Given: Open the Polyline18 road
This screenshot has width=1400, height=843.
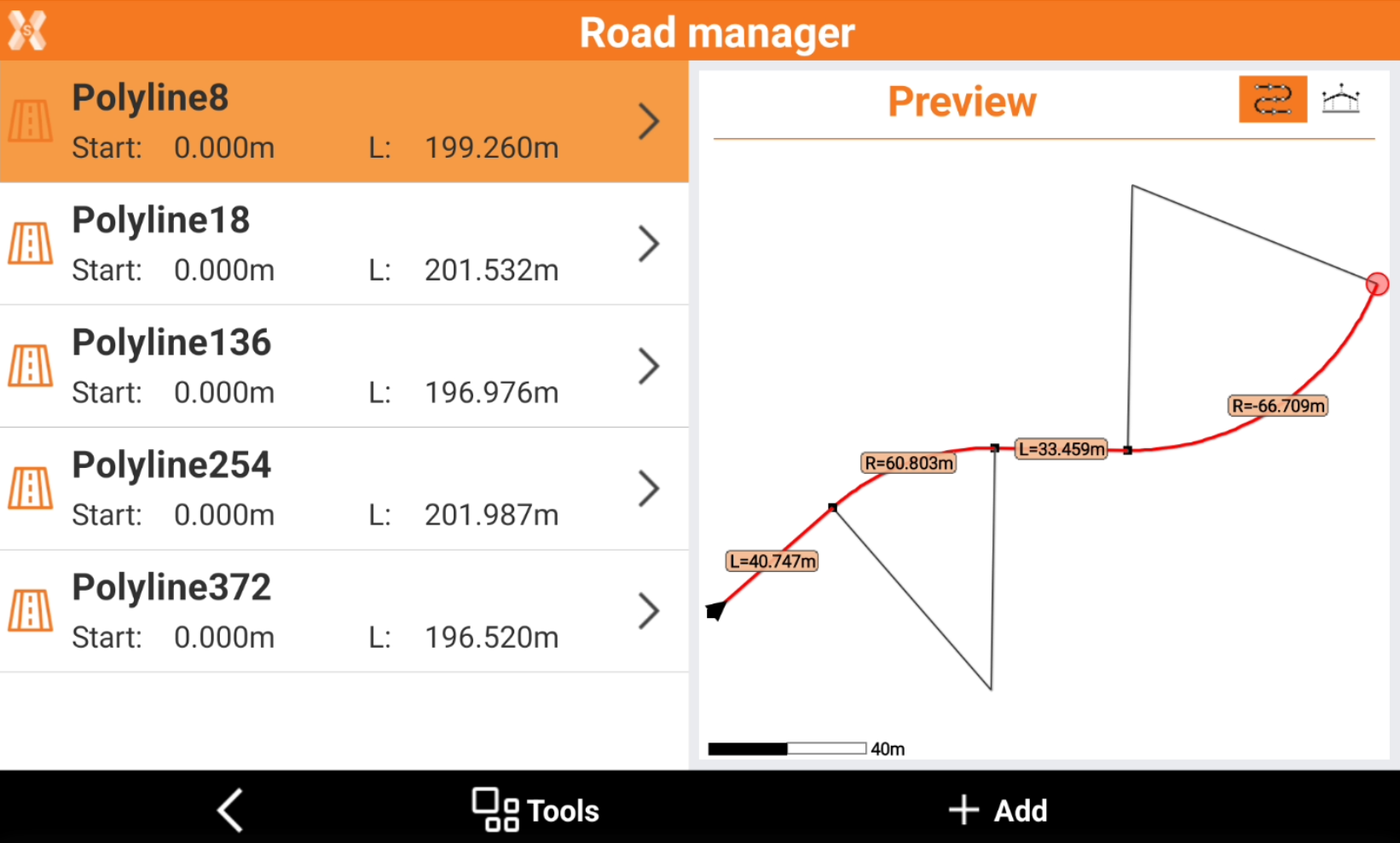Looking at the screenshot, I should coord(341,244).
